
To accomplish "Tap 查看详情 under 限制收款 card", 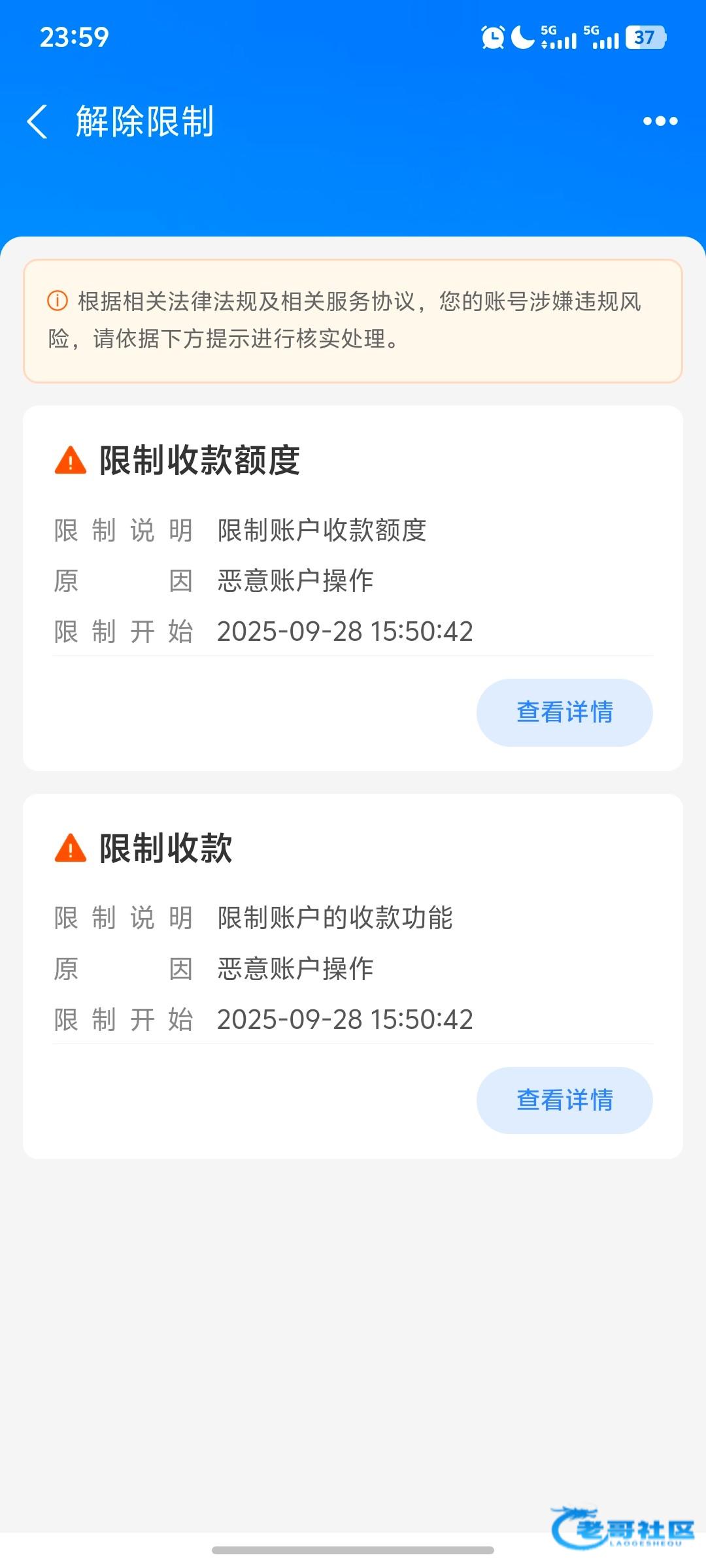I will click(564, 1100).
